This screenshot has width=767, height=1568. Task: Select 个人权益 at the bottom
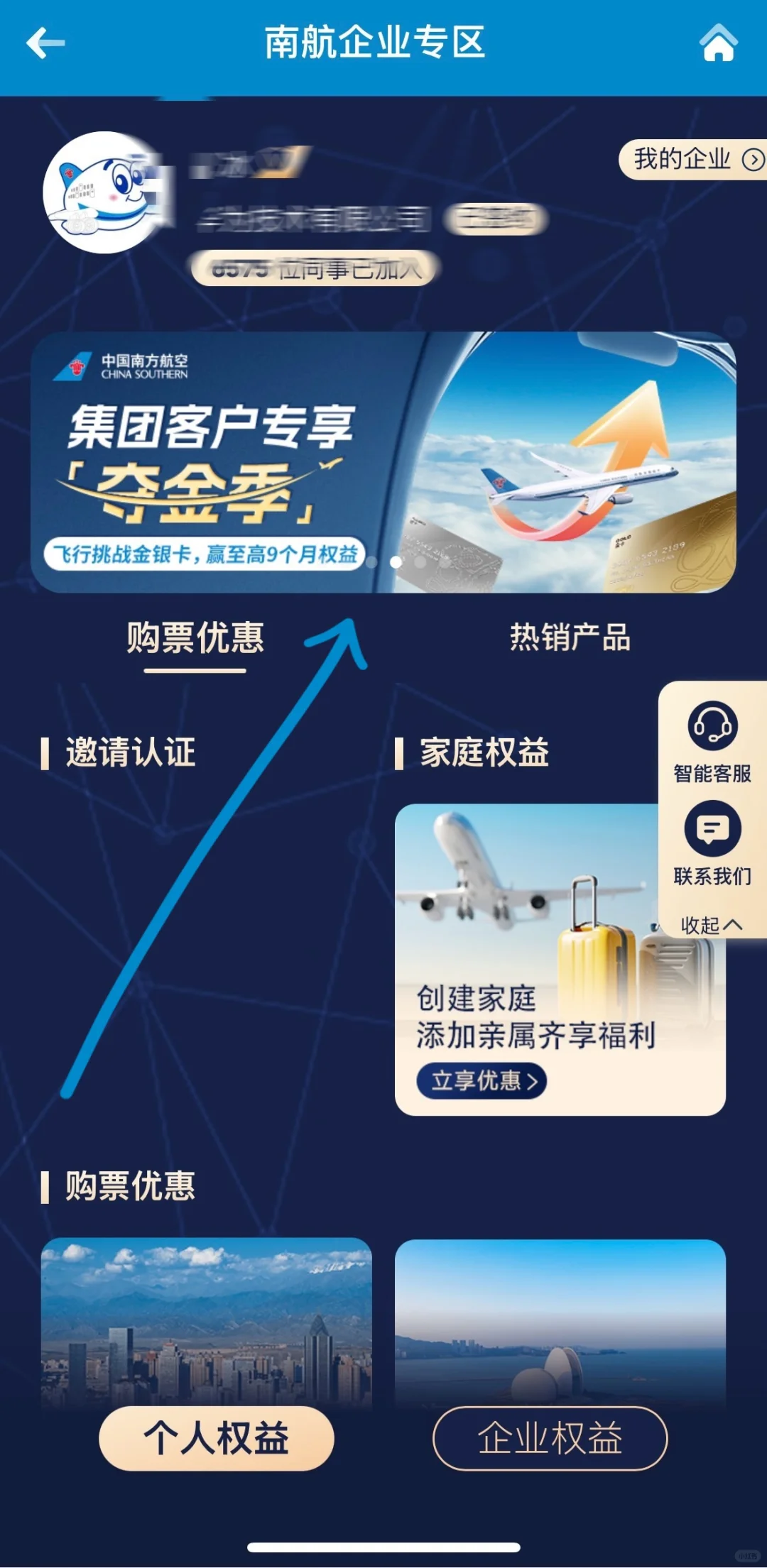[216, 1438]
